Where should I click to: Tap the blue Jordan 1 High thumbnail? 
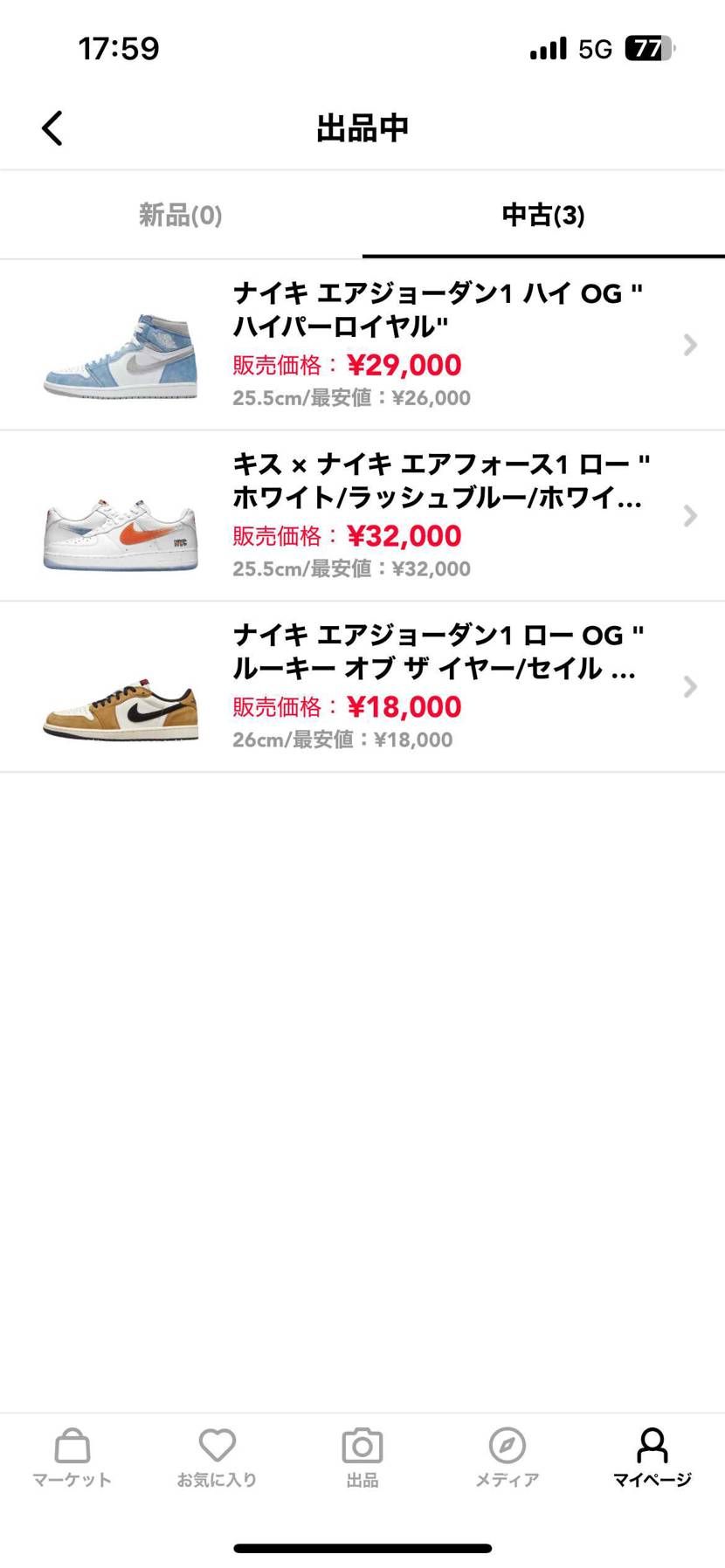pyautogui.click(x=119, y=360)
